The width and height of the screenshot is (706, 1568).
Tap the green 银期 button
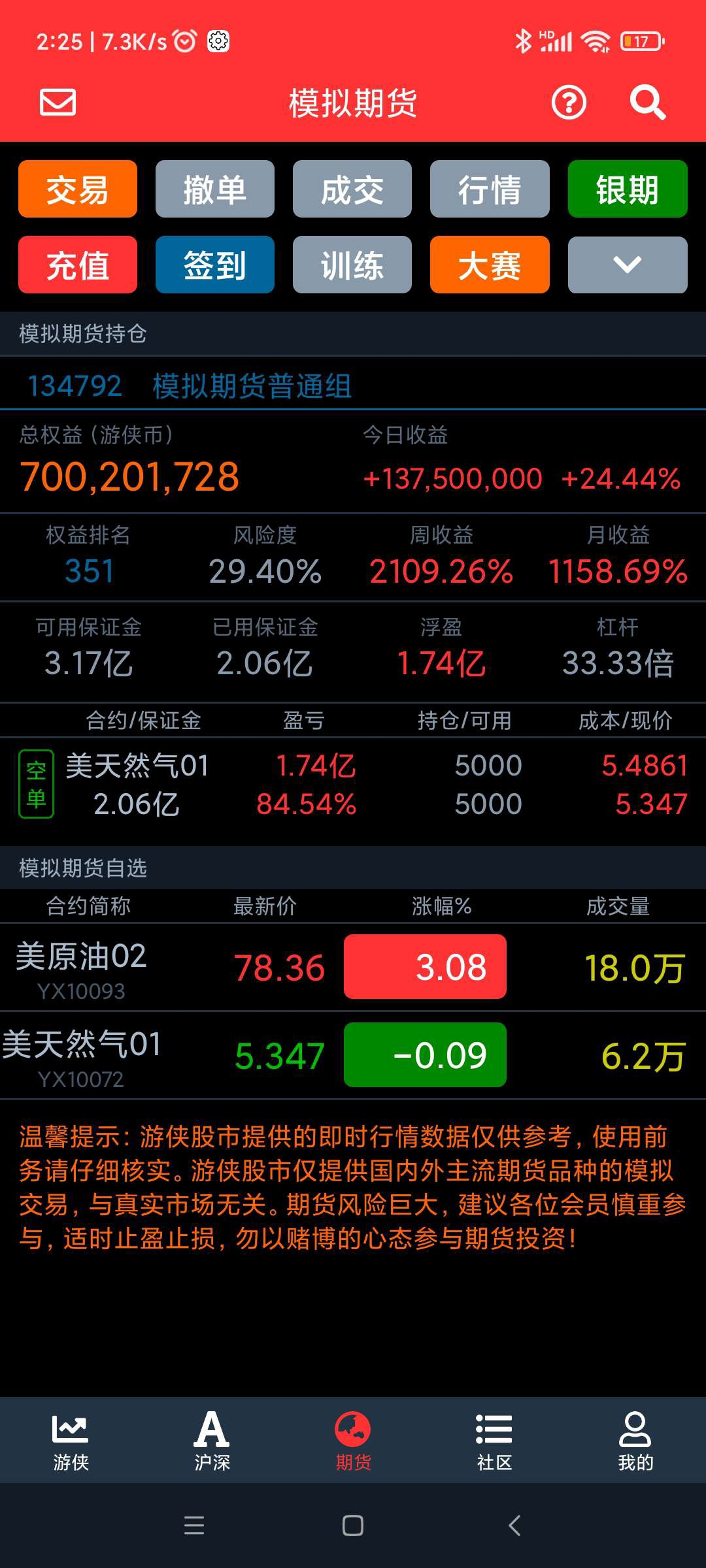tap(628, 189)
